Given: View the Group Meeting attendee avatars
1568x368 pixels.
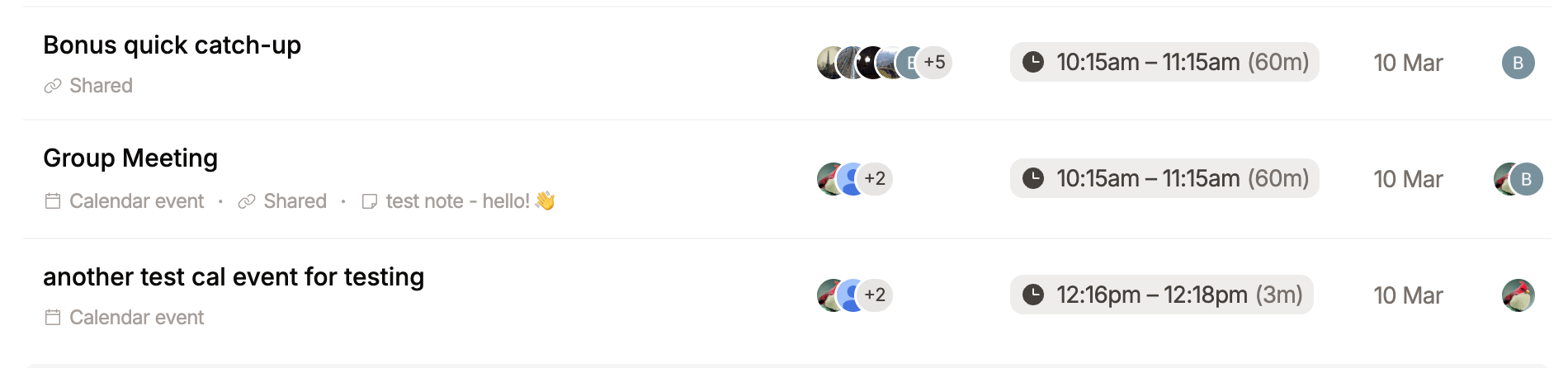Looking at the screenshot, I should click(854, 179).
